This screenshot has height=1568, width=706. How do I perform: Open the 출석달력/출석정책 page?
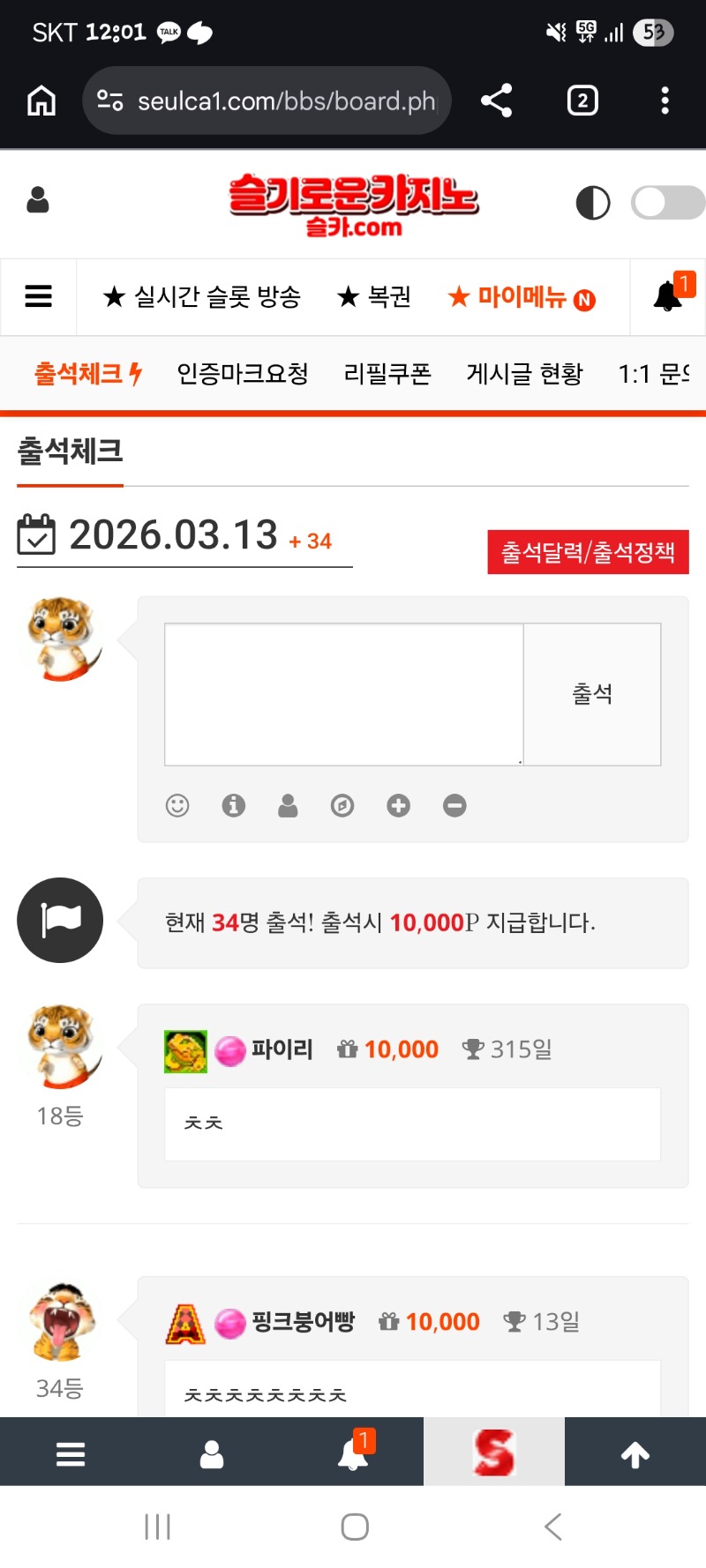[x=588, y=552]
